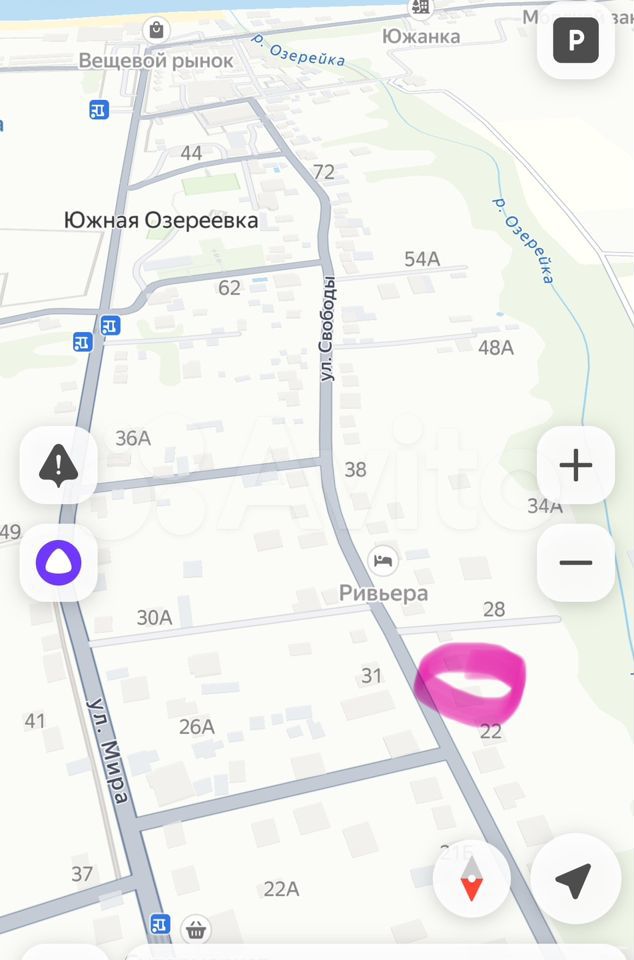The image size is (634, 960).
Task: Zoom in on the map
Action: coord(575,465)
